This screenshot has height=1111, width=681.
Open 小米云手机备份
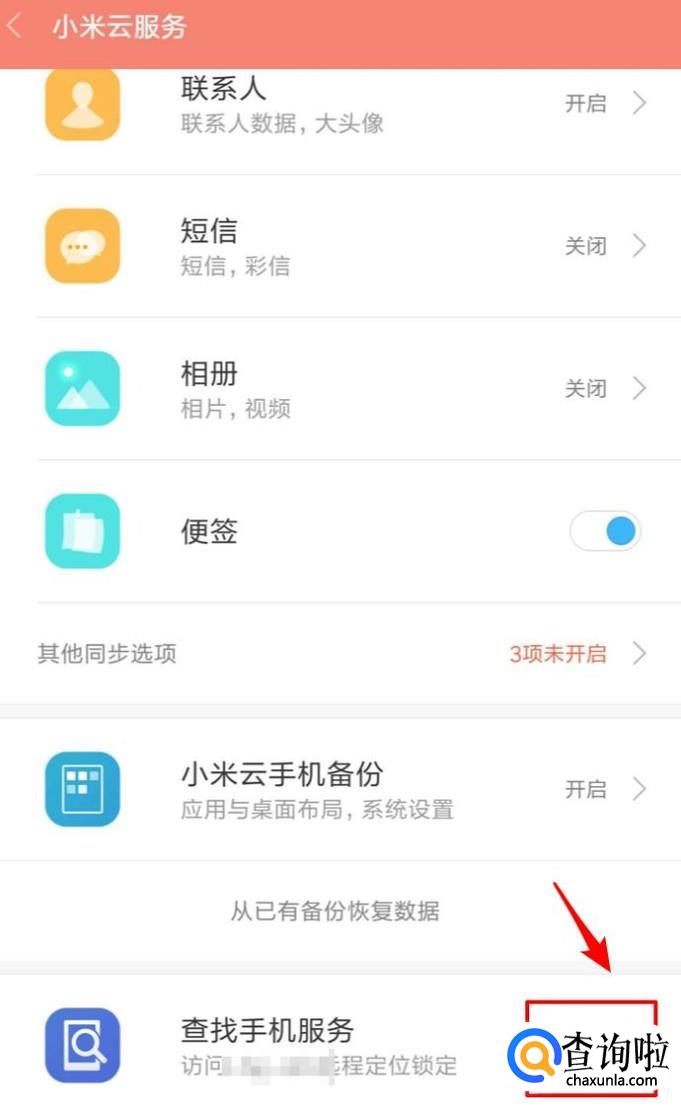coord(340,789)
